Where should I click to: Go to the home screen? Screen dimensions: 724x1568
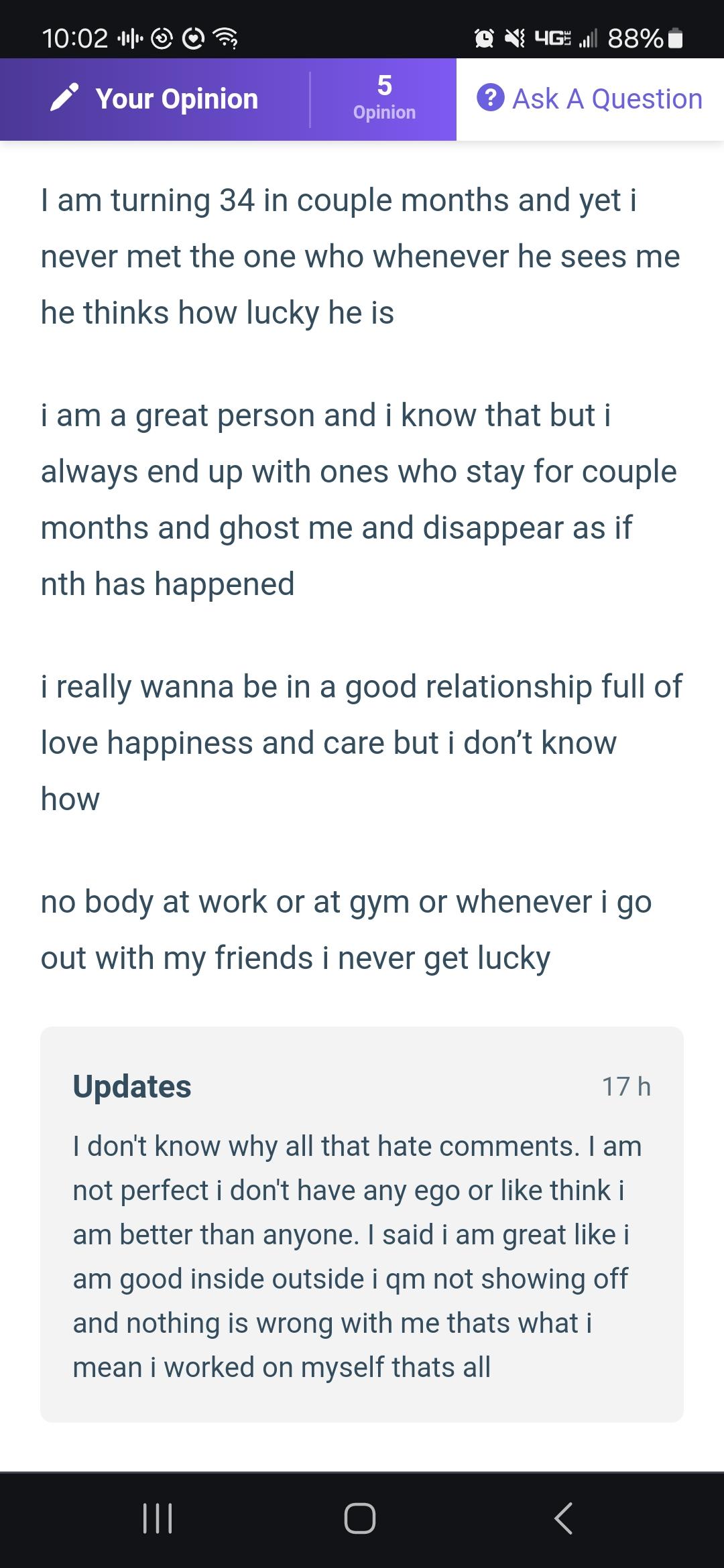360,1518
